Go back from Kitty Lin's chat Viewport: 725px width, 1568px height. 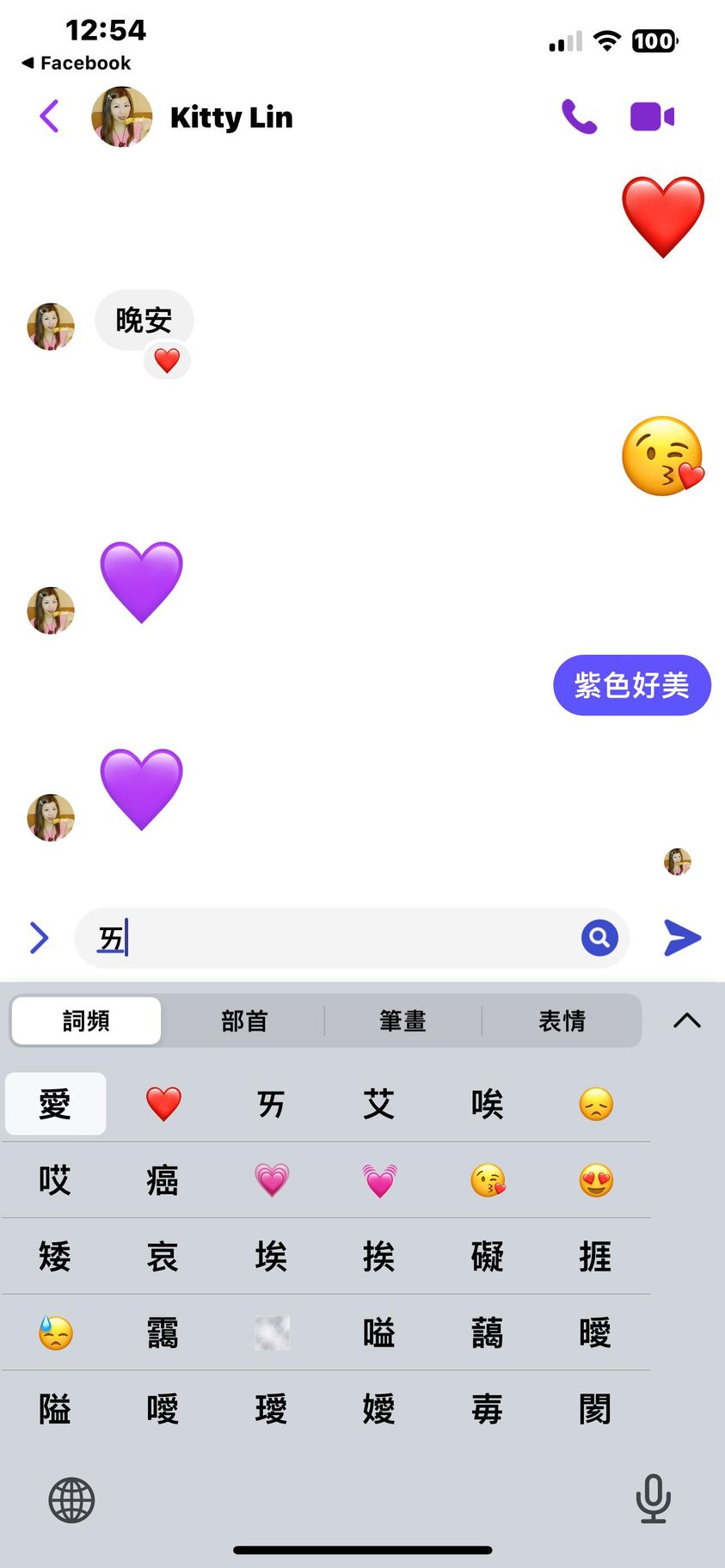point(50,116)
